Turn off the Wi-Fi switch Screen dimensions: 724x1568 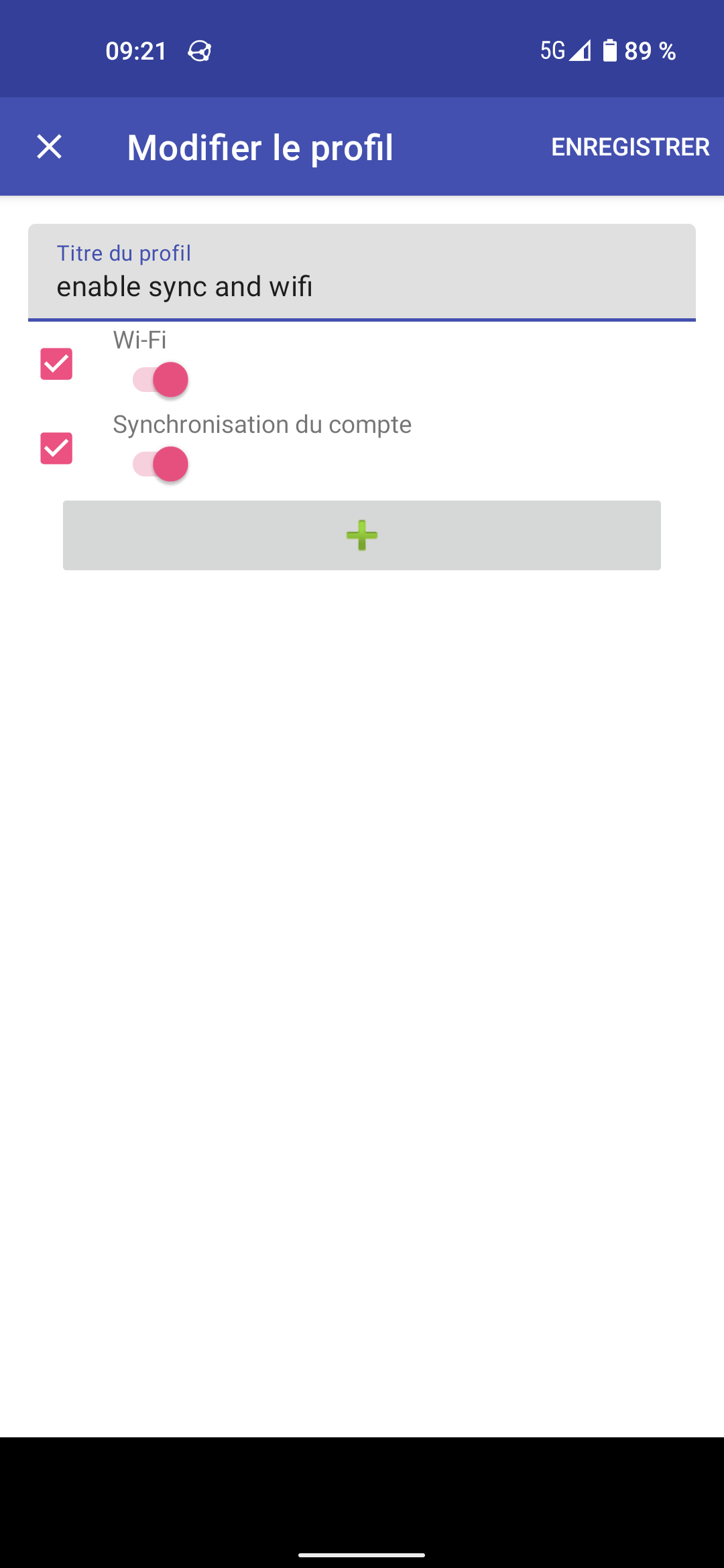[160, 380]
